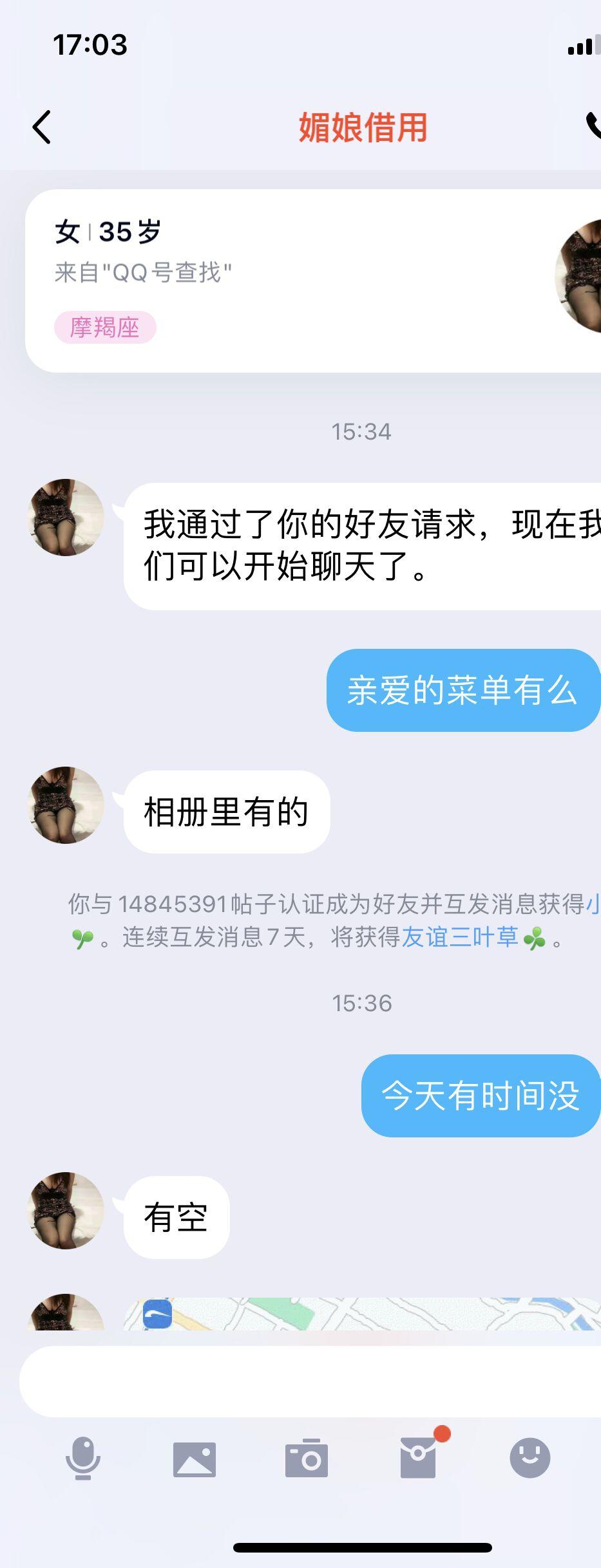The height and width of the screenshot is (1568, 601).
Task: Tap the 友谊三叶草 link
Action: pos(460,937)
